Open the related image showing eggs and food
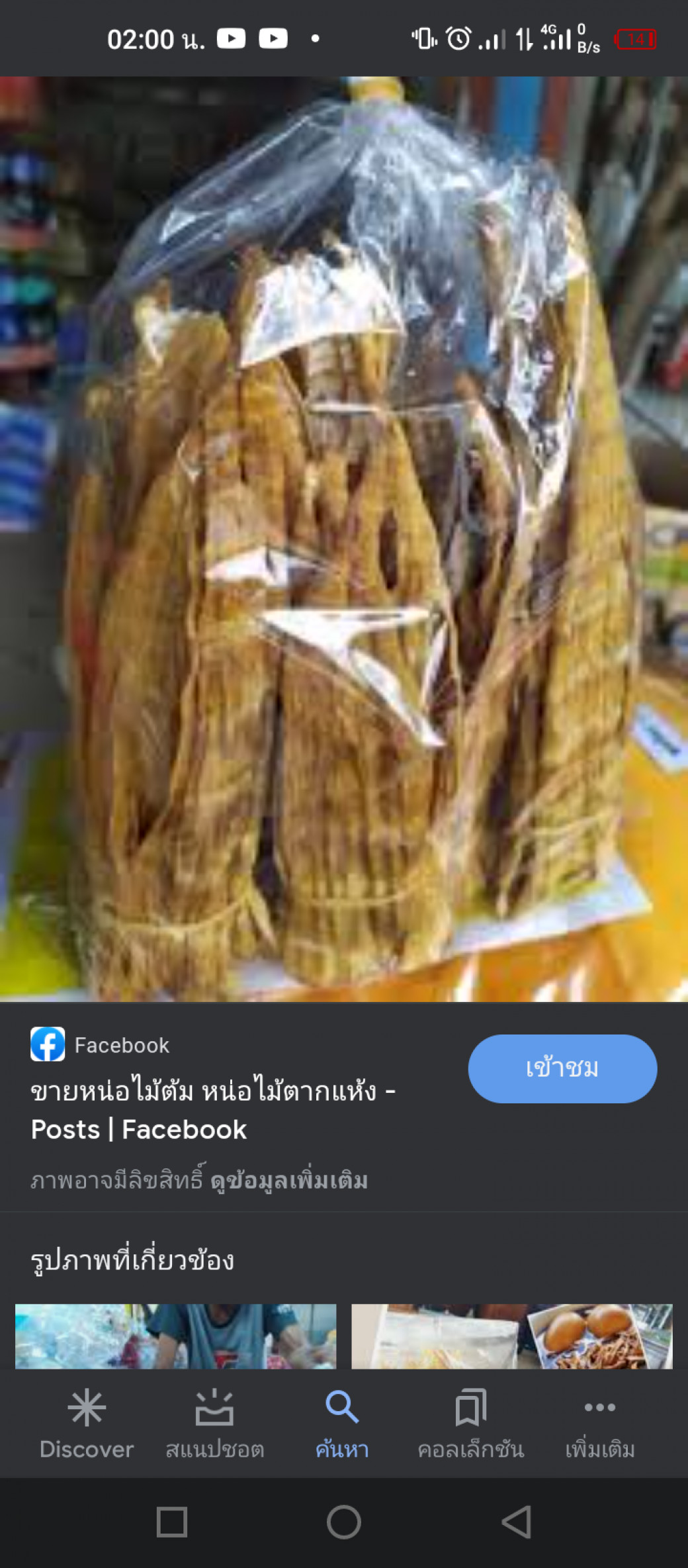Image resolution: width=688 pixels, height=1568 pixels. [511, 1336]
